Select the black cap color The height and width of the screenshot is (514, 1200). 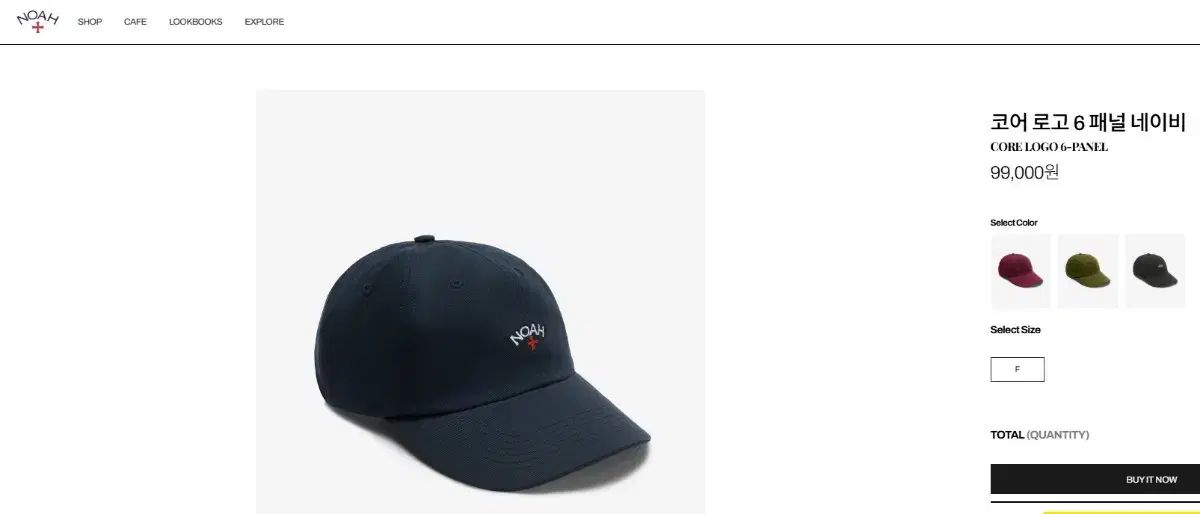tap(1154, 271)
